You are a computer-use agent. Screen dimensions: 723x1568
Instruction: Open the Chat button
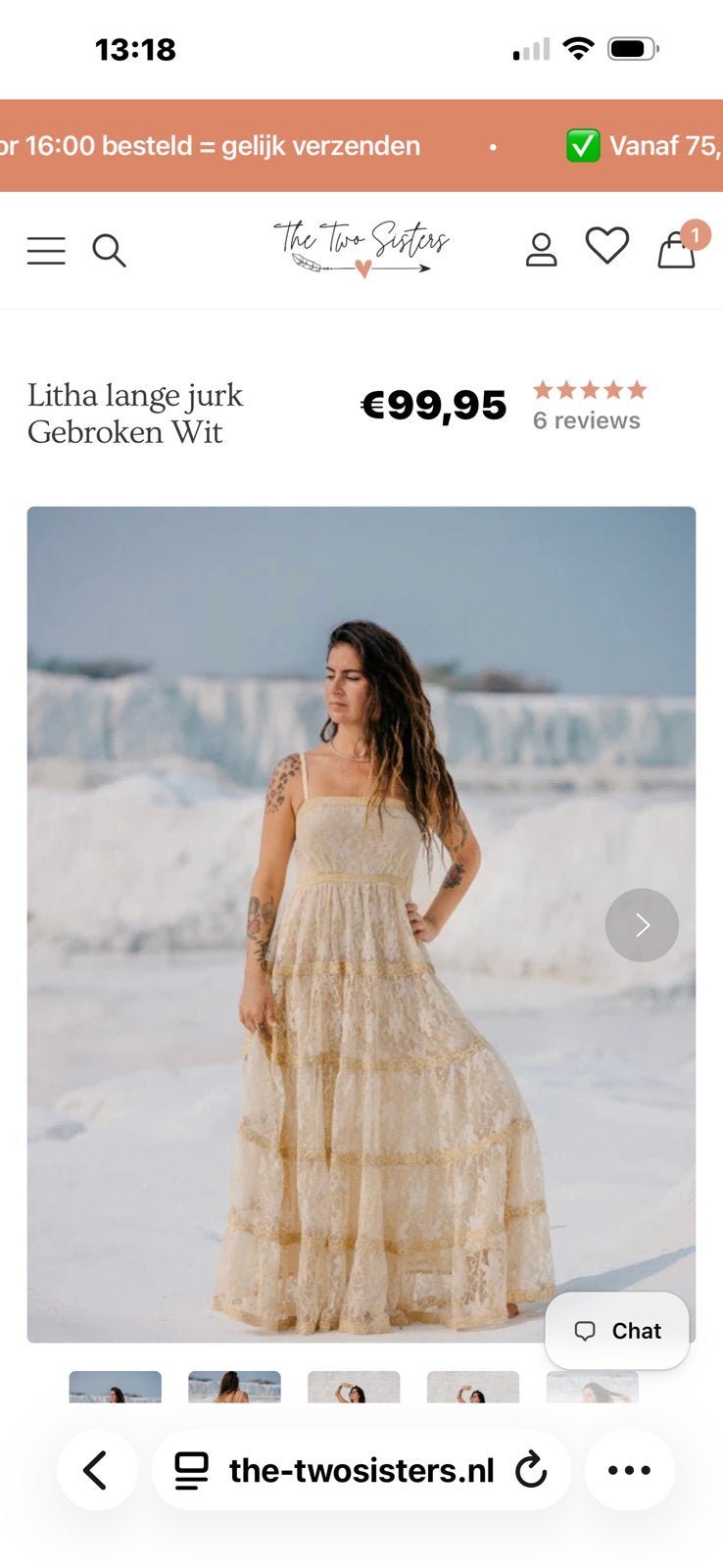click(x=617, y=1331)
